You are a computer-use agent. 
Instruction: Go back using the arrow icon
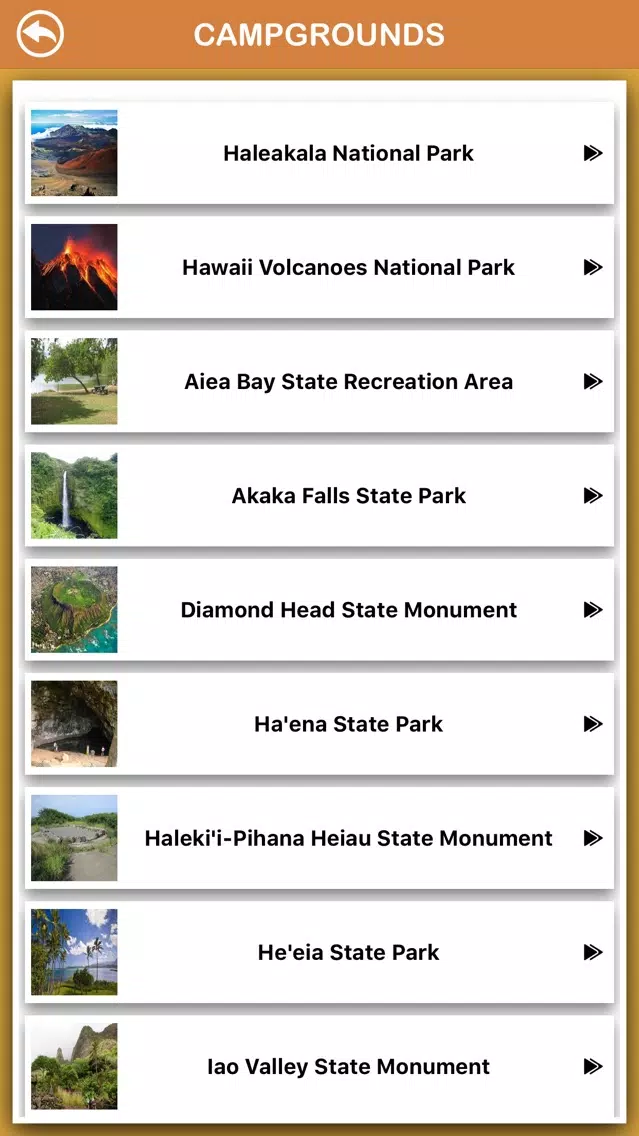click(x=41, y=34)
